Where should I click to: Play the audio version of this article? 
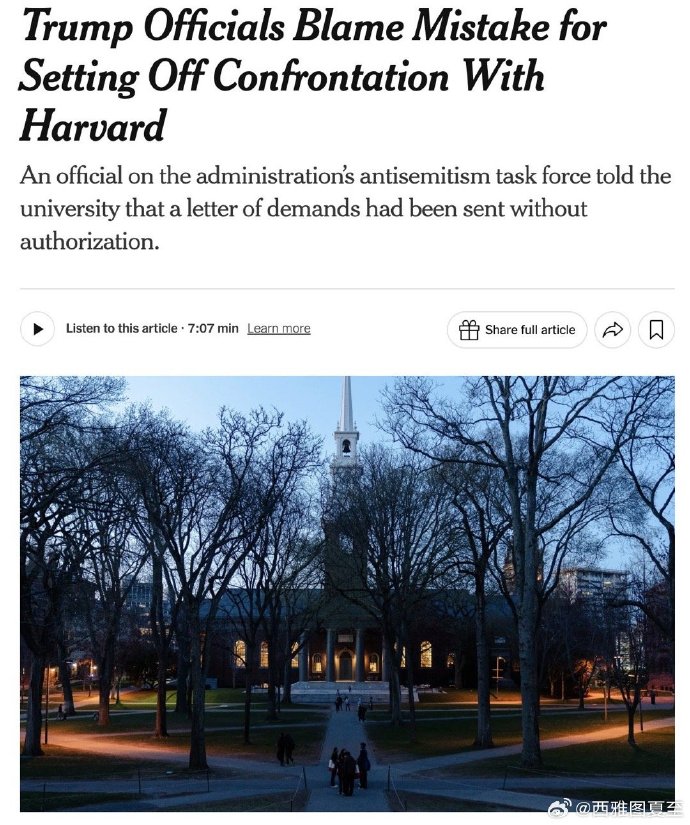[x=37, y=329]
